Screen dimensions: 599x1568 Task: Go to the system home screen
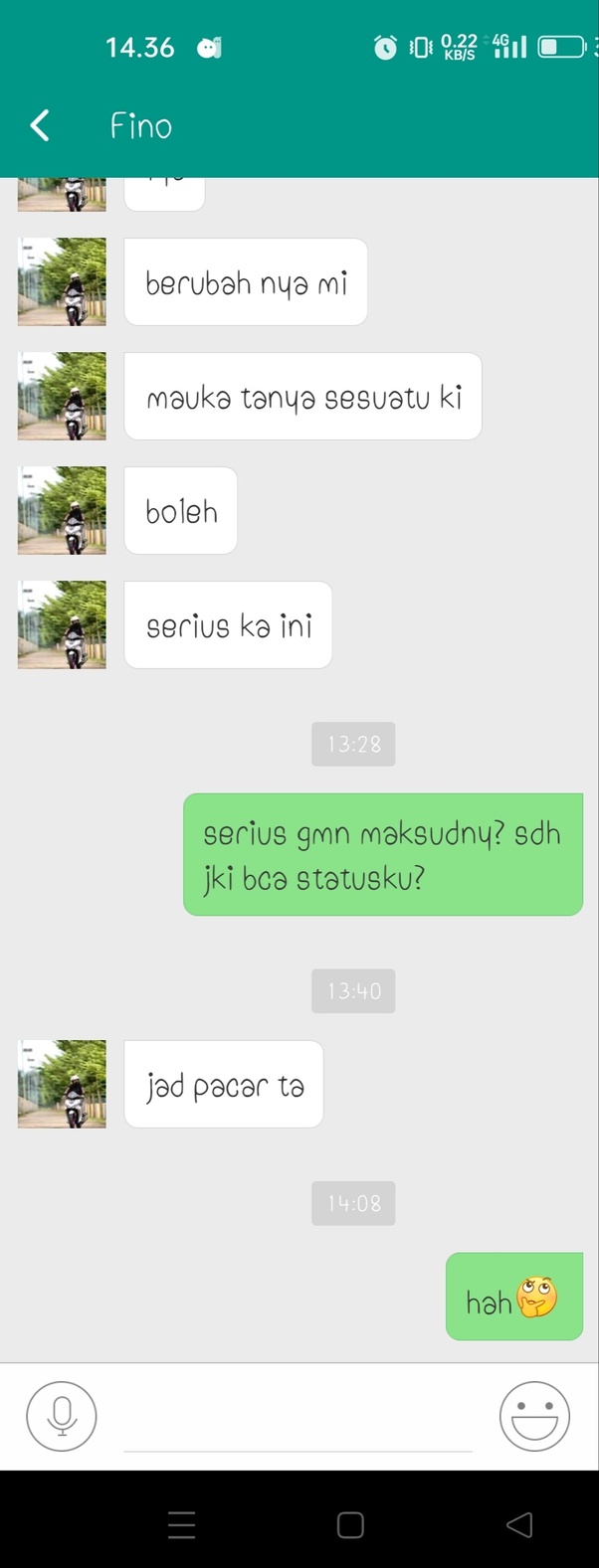(x=350, y=1524)
